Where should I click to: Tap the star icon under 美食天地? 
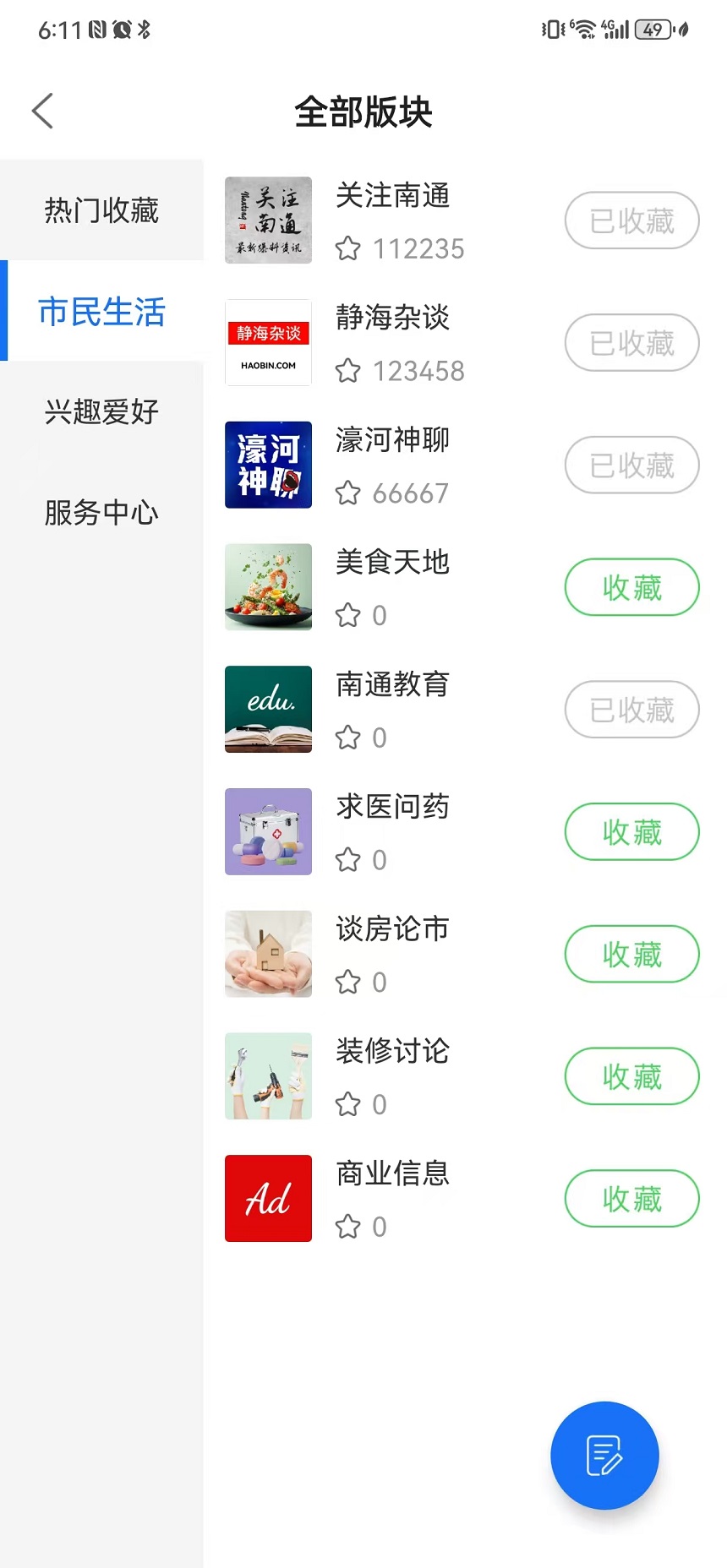click(348, 616)
